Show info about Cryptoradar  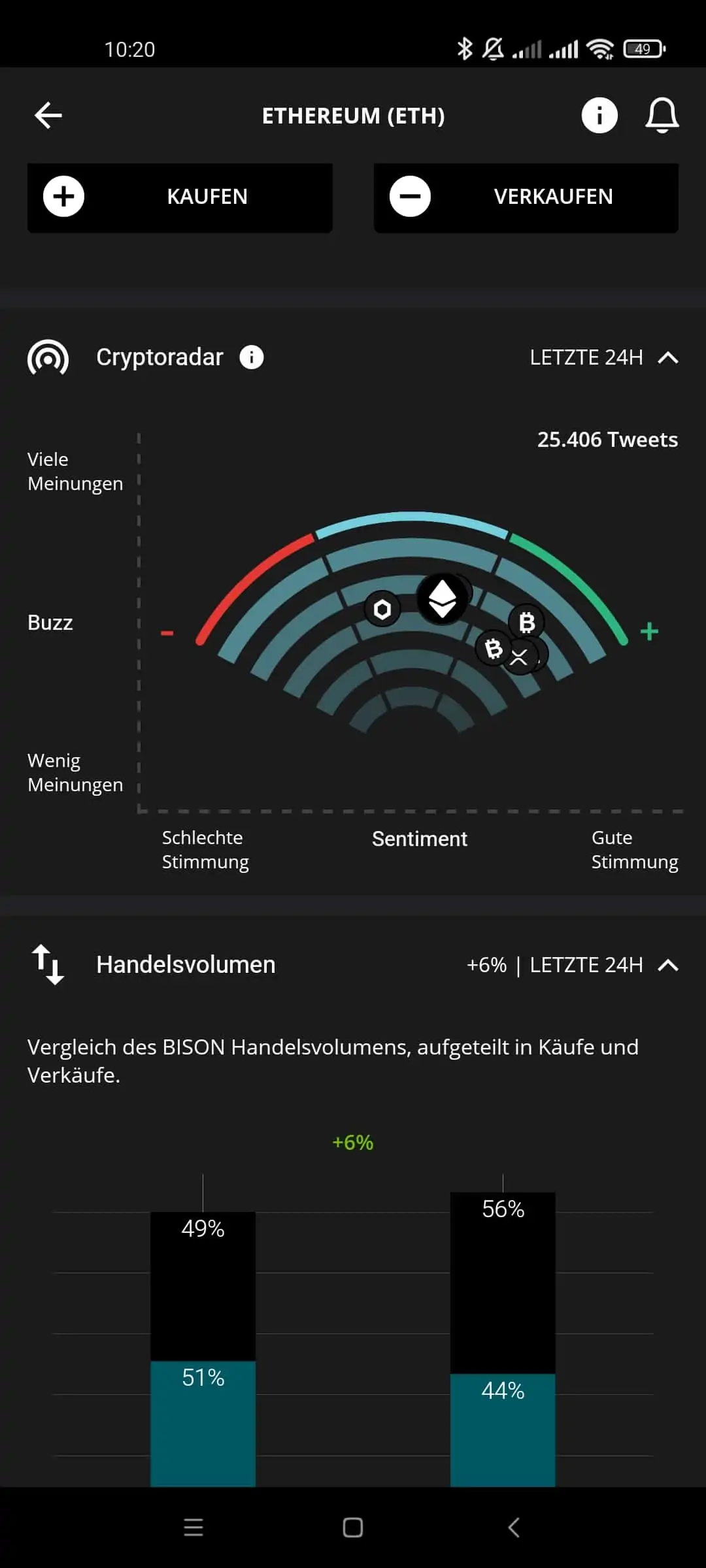(252, 357)
